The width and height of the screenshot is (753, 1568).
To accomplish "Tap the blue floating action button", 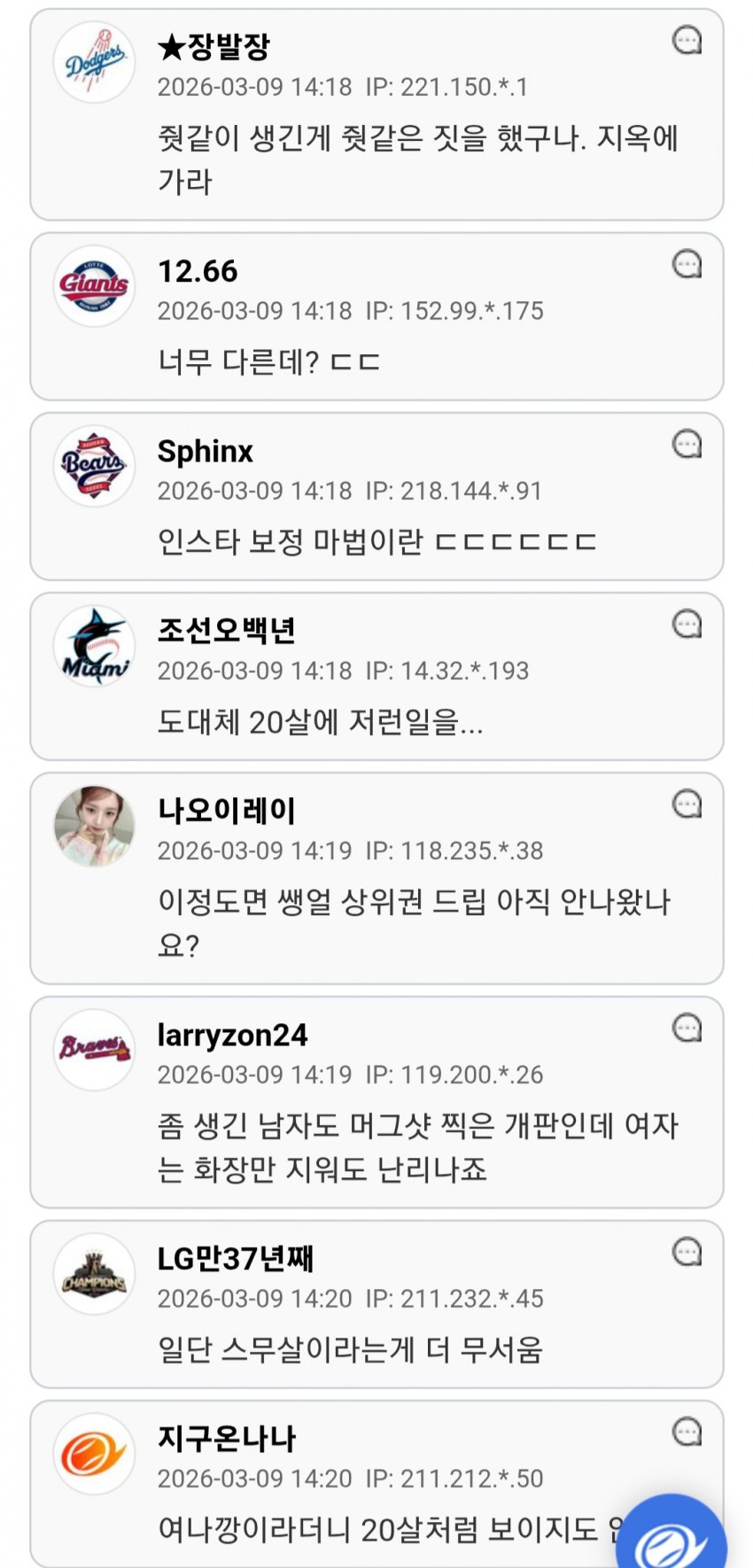I will click(672, 1537).
